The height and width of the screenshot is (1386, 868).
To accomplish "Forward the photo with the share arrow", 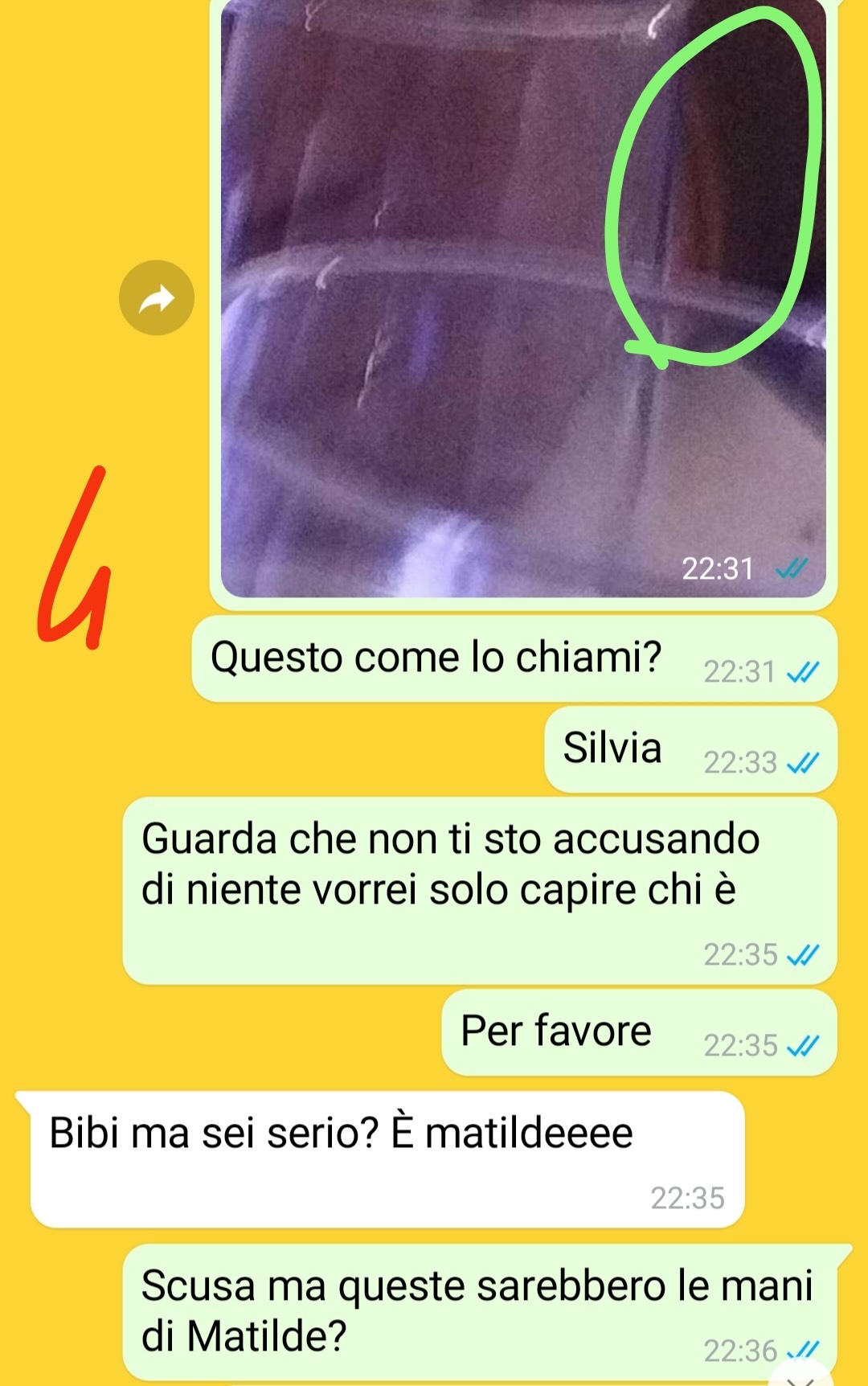I will (x=157, y=298).
